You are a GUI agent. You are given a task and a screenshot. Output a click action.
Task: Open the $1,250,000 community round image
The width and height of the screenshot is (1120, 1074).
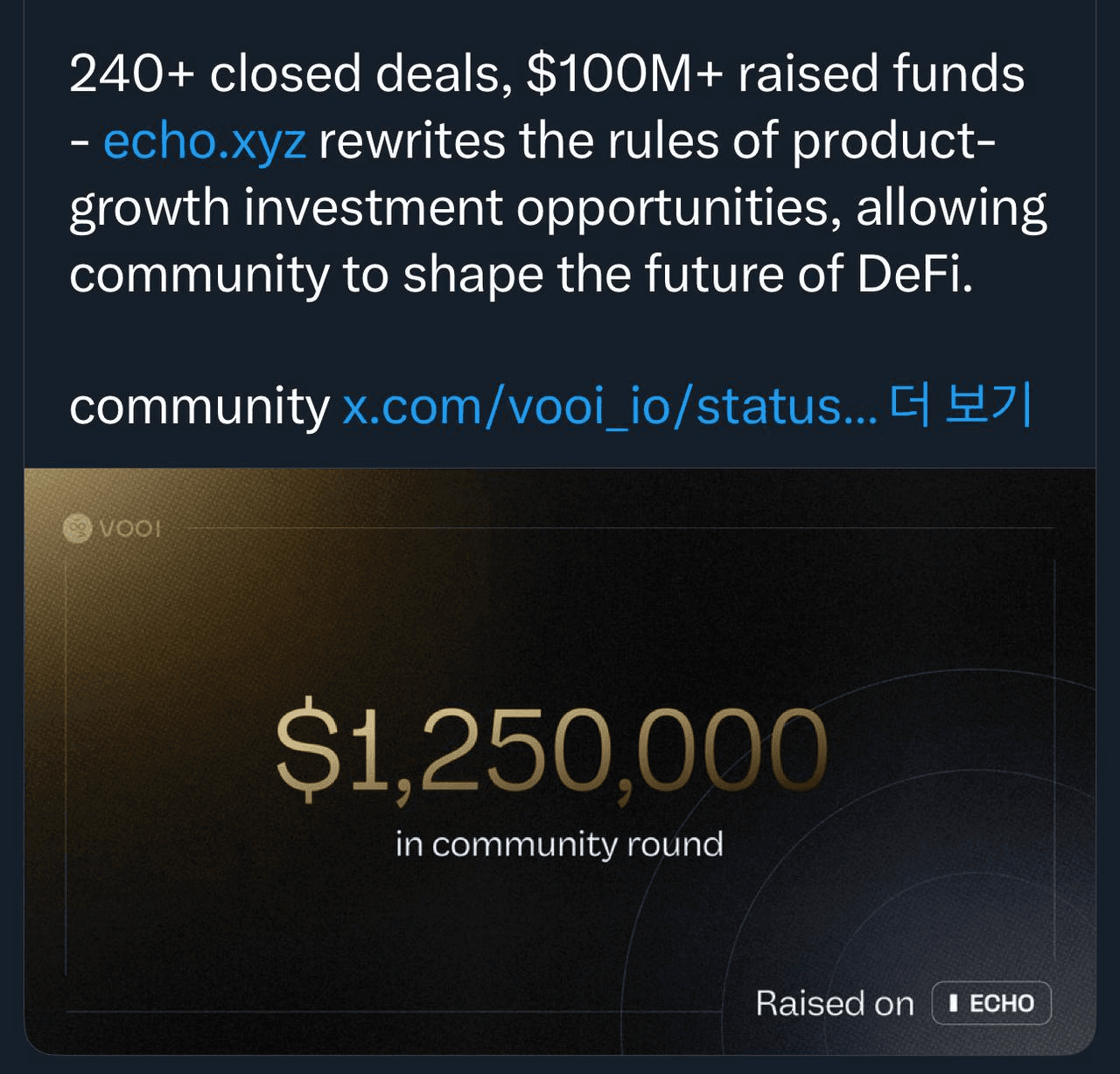pos(560,761)
